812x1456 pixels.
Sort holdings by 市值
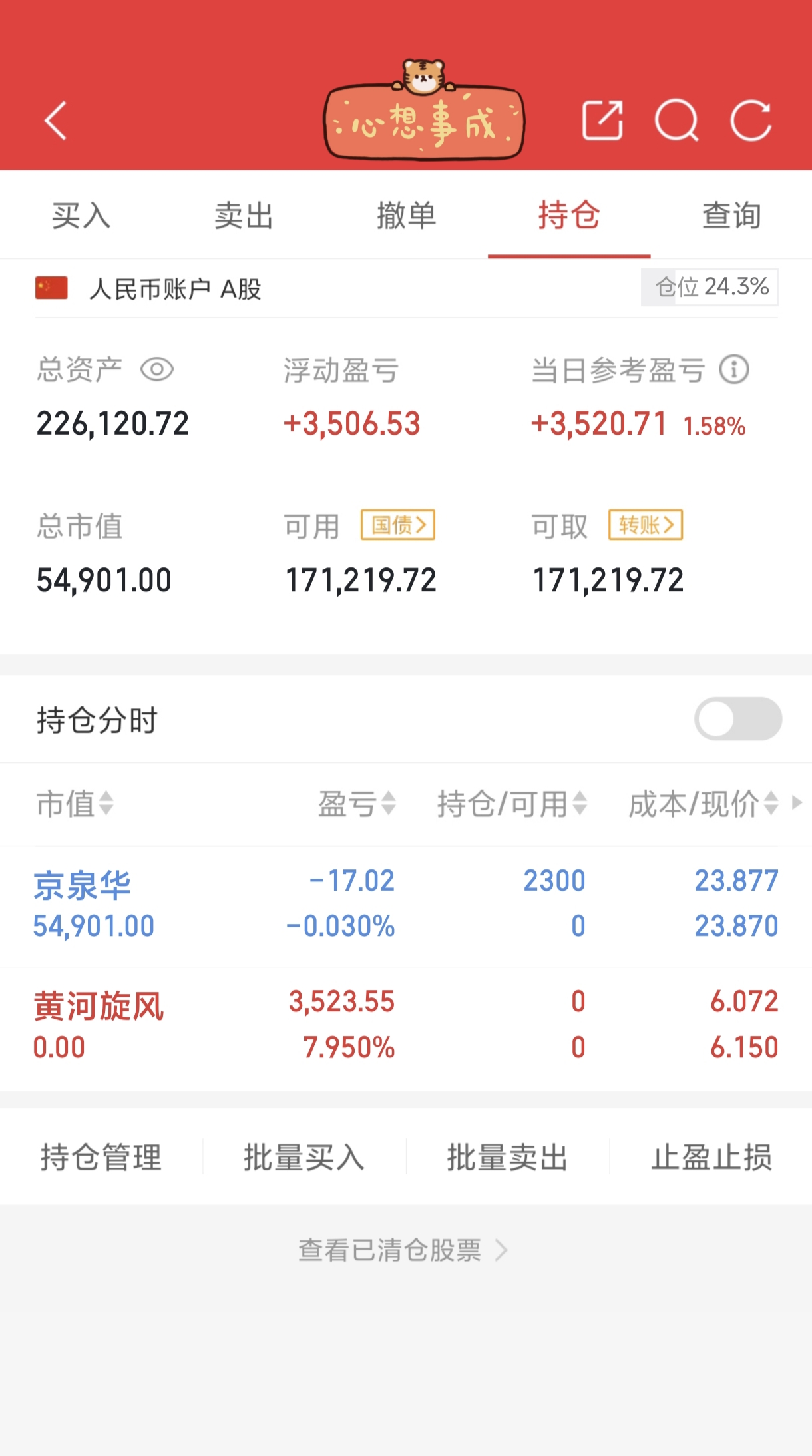(x=75, y=804)
